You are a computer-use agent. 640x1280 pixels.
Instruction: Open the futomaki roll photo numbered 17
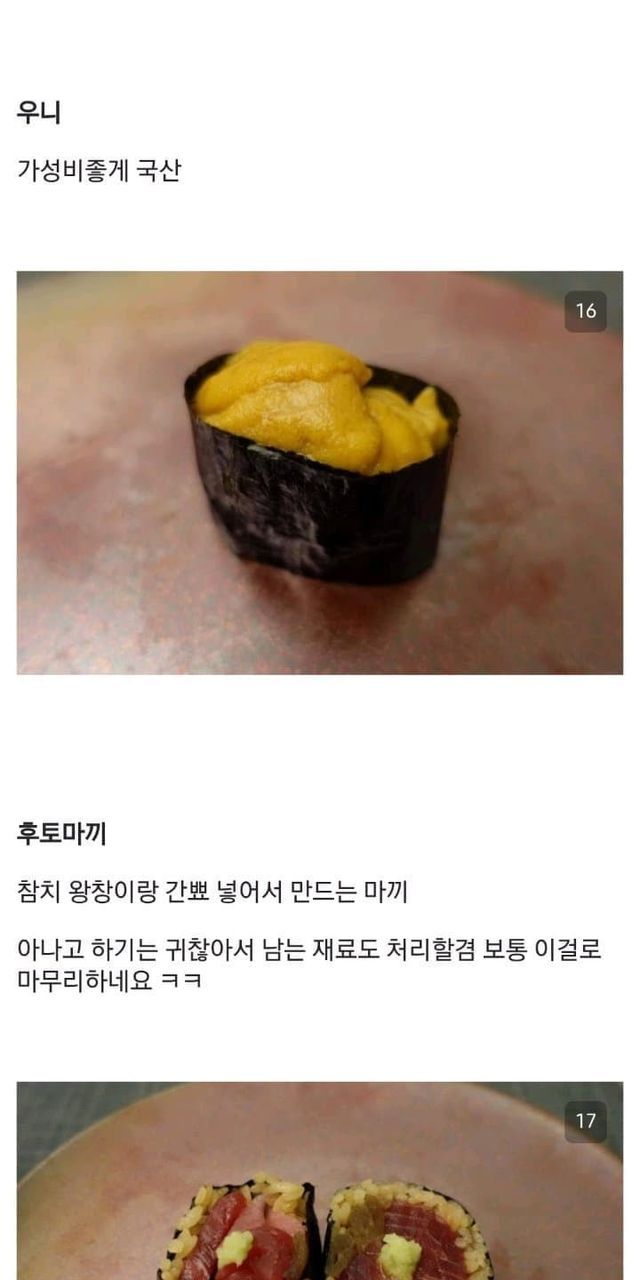[320, 1180]
